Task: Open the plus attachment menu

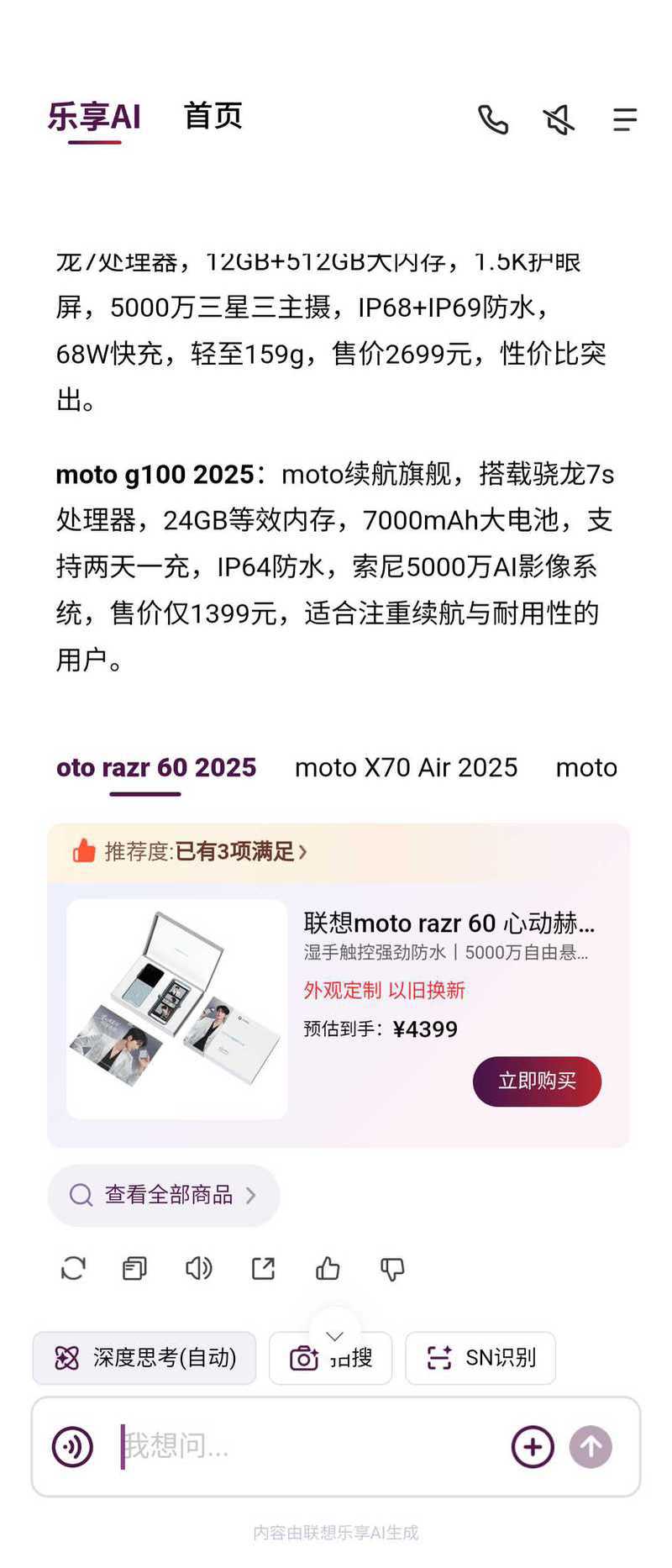Action: [x=533, y=1446]
